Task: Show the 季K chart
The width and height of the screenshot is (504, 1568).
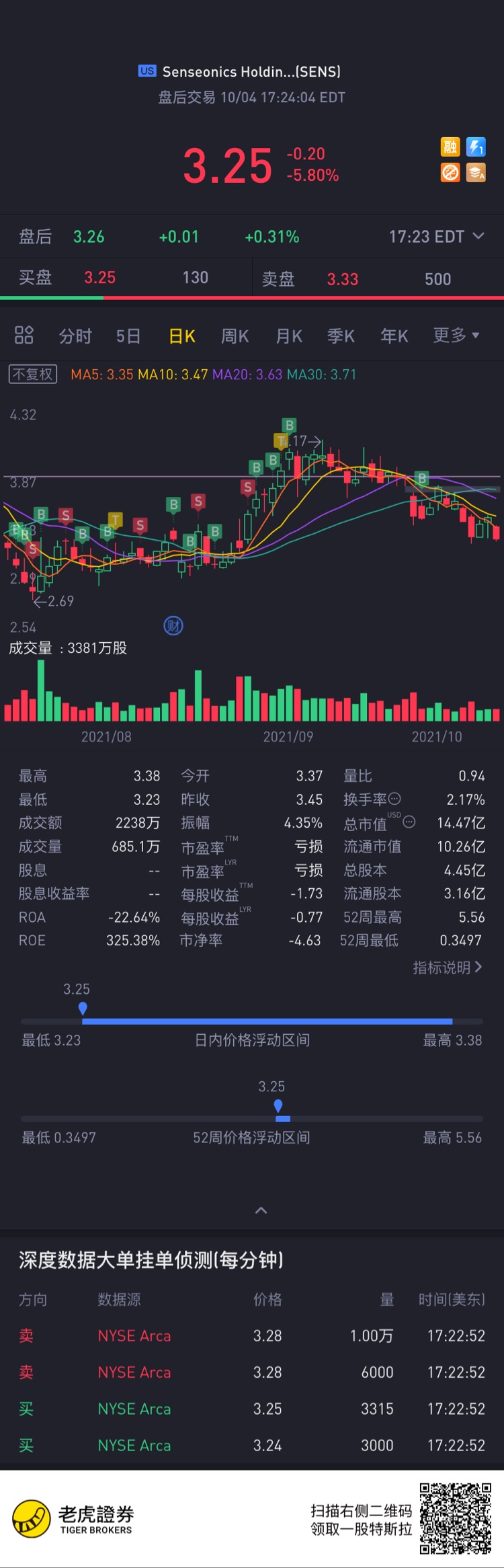Action: click(341, 336)
